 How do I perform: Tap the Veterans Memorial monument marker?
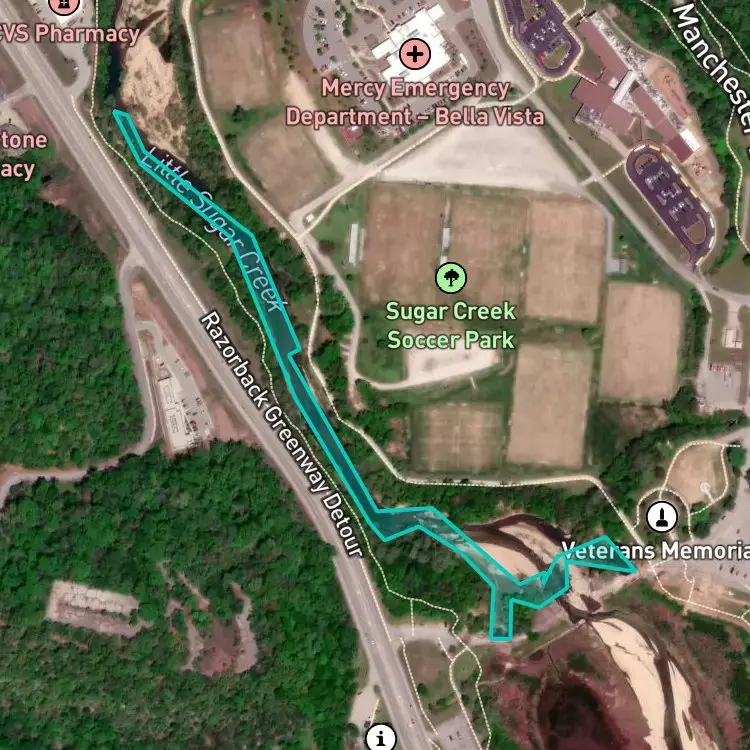(x=662, y=517)
